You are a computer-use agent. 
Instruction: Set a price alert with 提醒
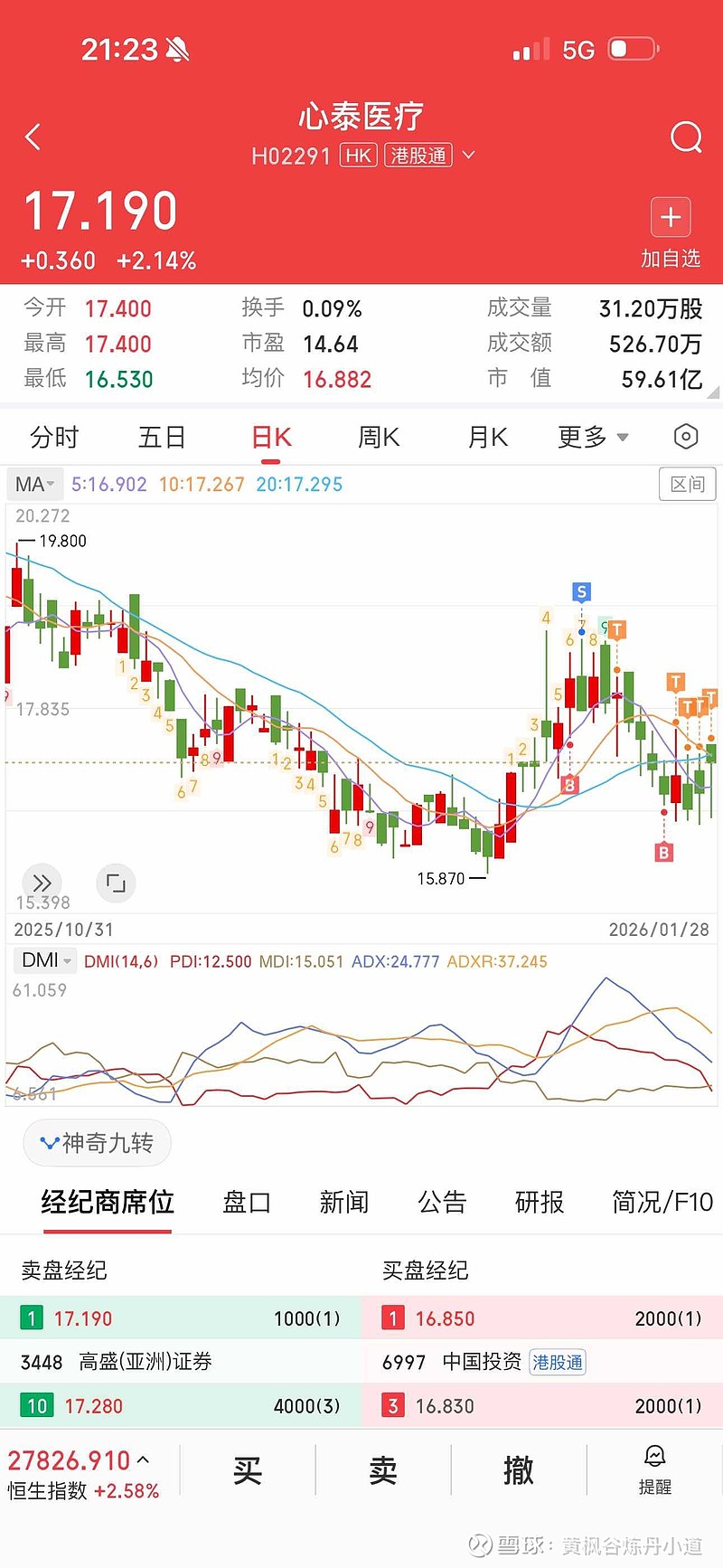654,1471
